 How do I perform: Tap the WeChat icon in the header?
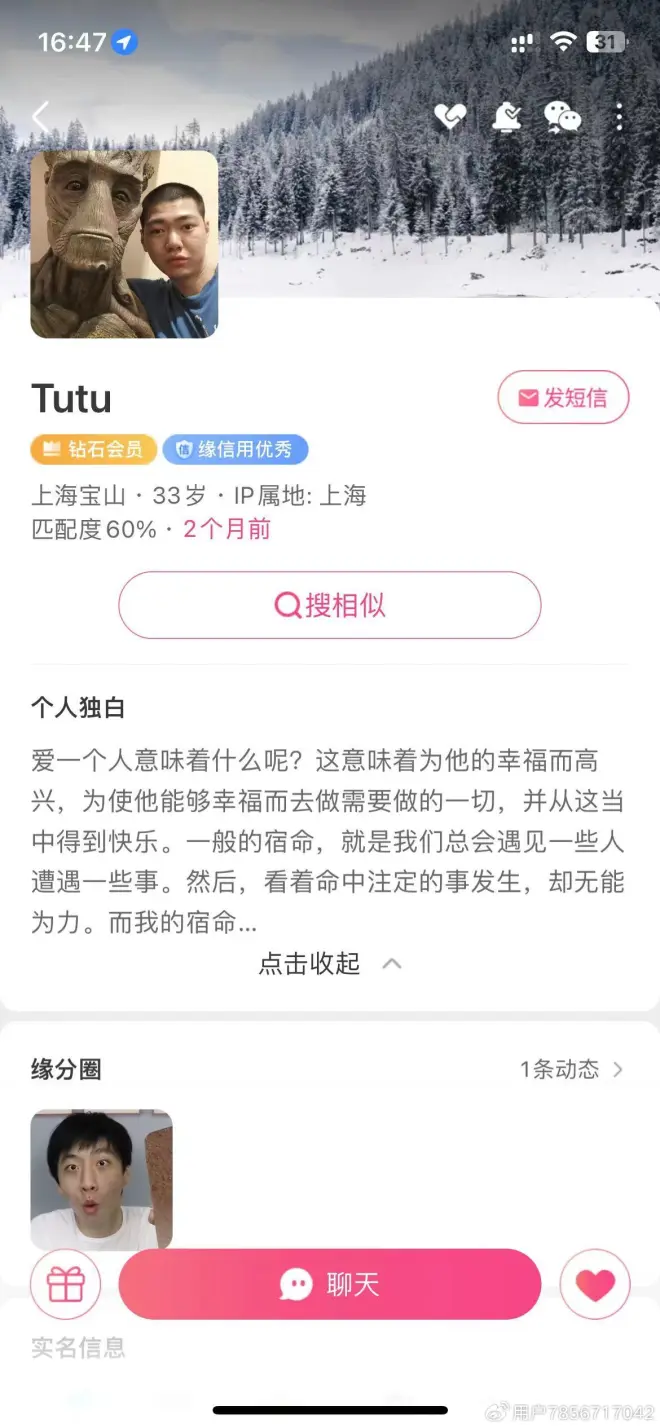point(562,118)
